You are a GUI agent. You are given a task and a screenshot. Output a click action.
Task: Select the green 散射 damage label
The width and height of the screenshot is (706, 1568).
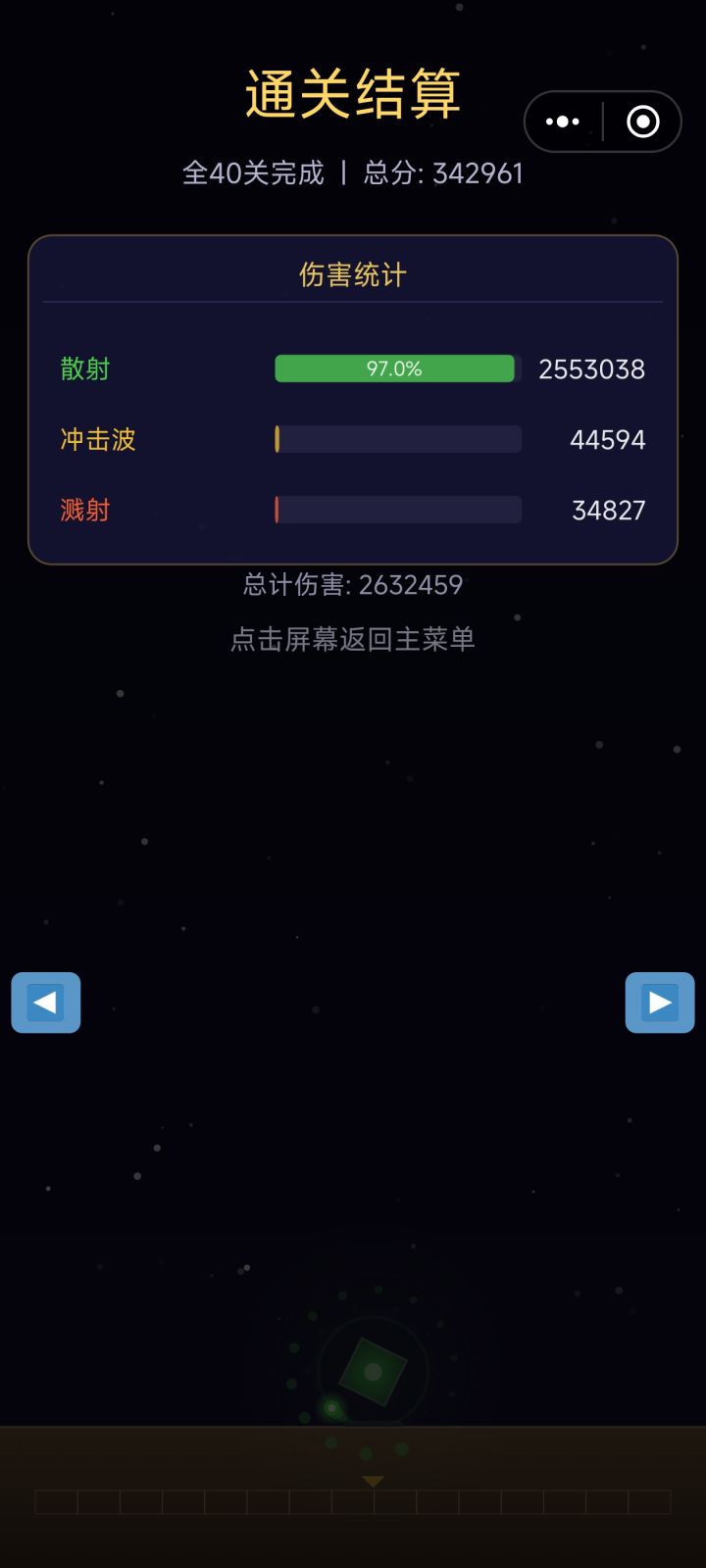tap(84, 369)
